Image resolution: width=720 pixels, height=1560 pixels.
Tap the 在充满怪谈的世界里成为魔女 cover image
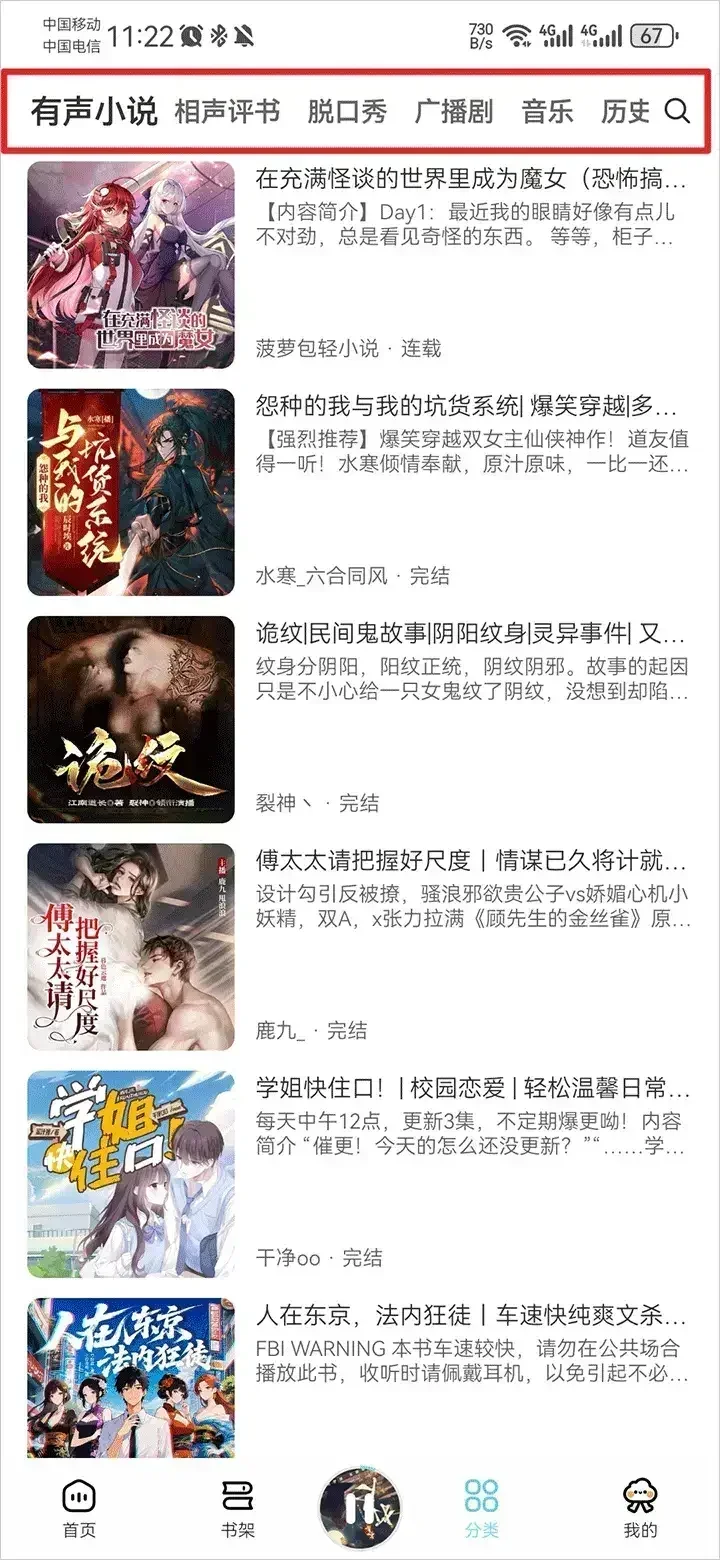pos(131,268)
